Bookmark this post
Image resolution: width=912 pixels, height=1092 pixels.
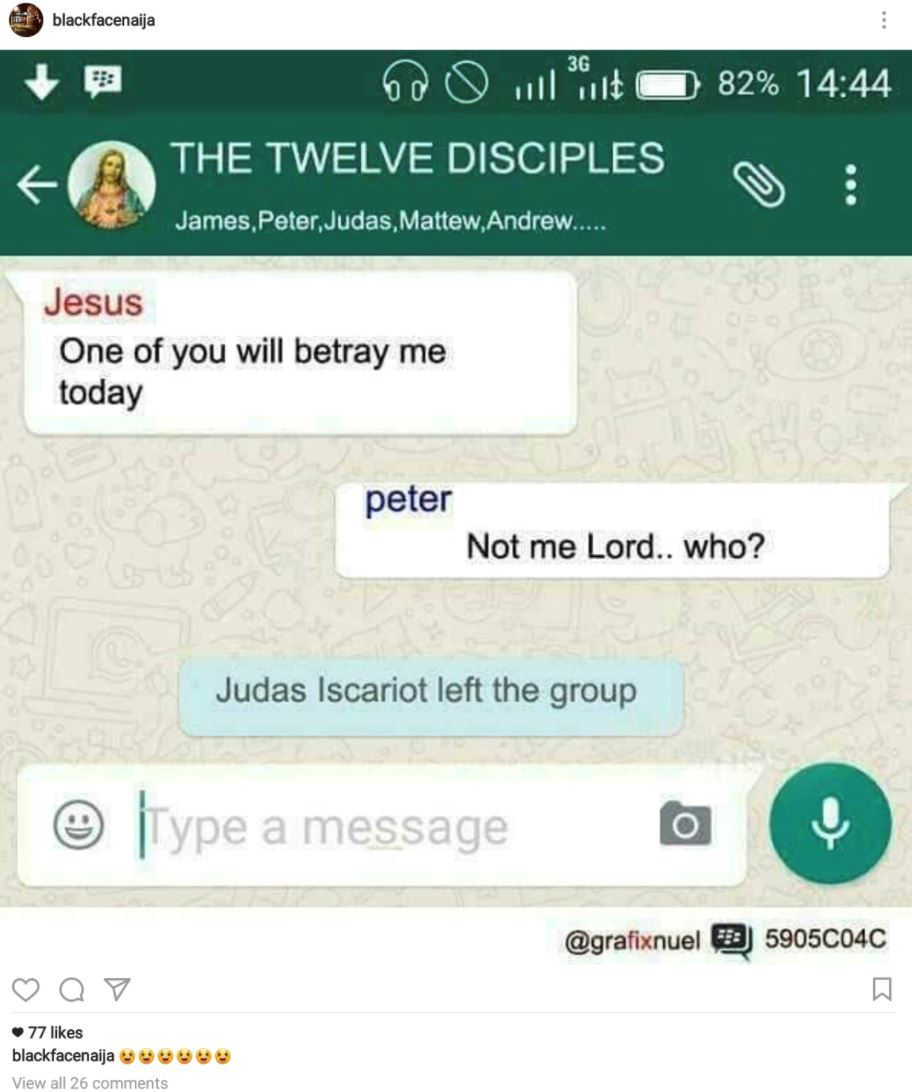882,990
